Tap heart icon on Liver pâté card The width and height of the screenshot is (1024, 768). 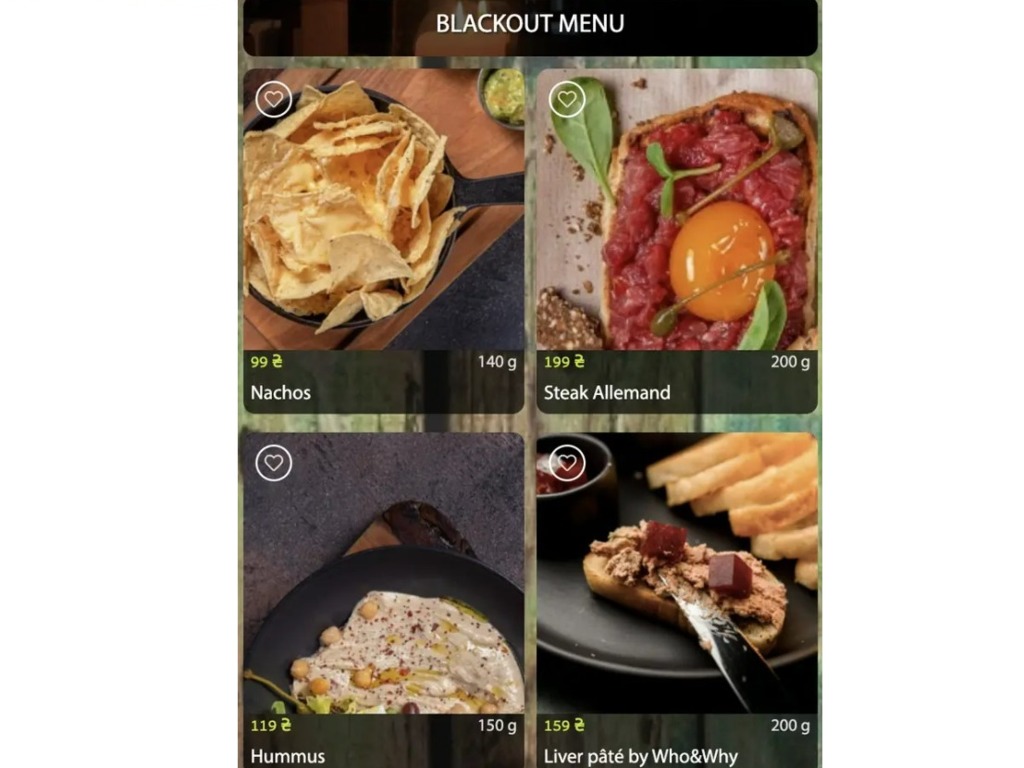567,463
